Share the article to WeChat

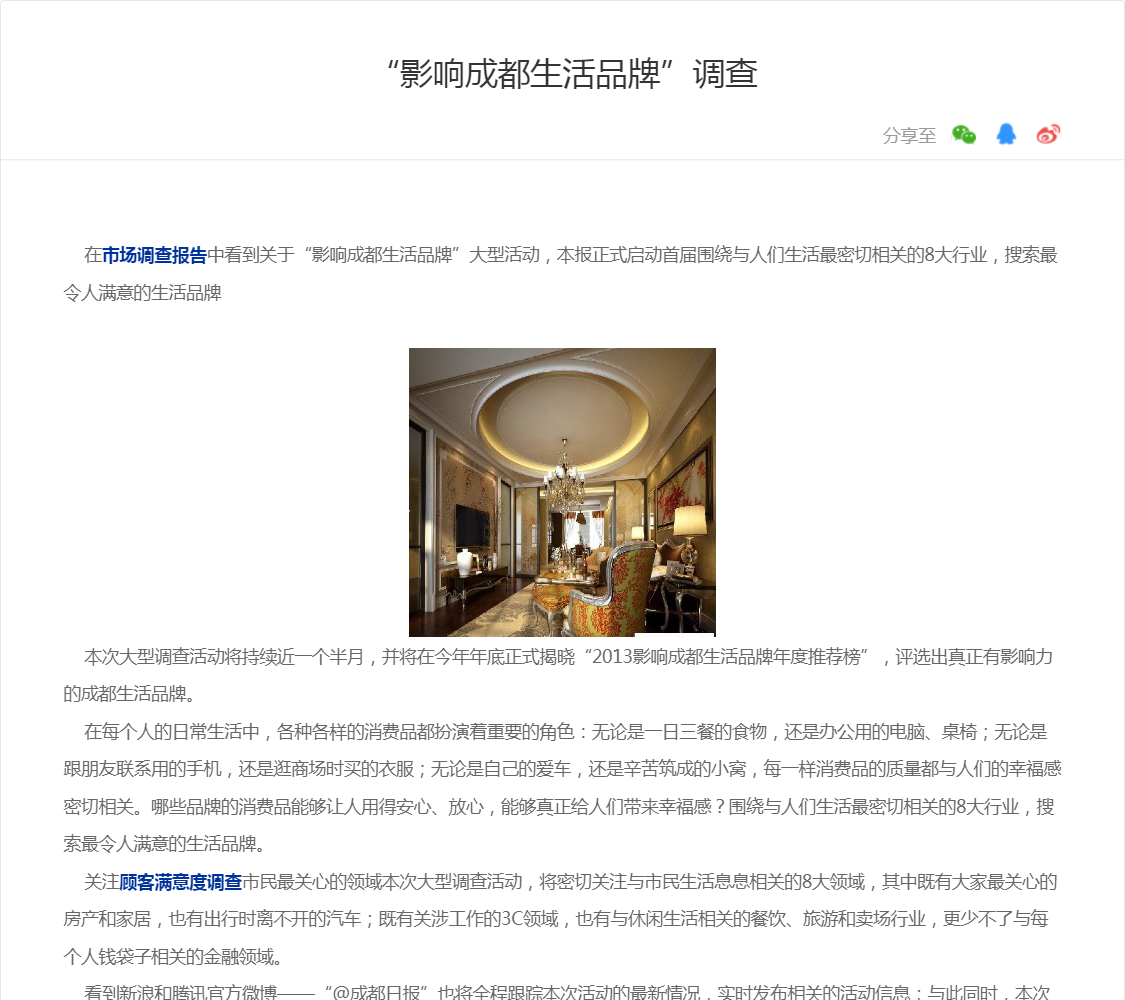click(964, 135)
